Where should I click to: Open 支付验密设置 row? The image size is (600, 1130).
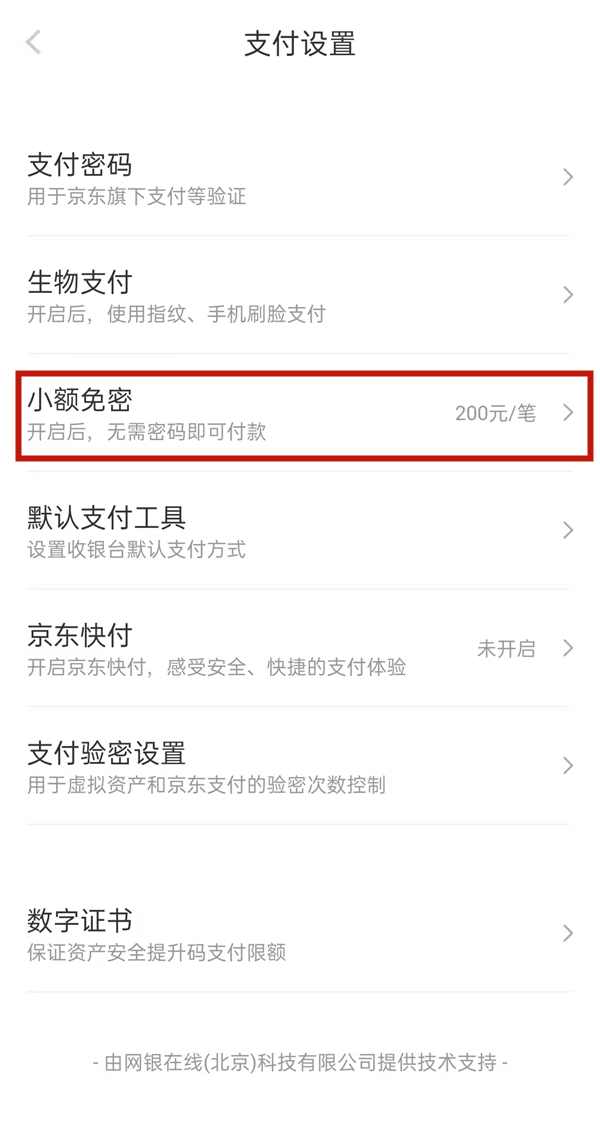[298, 766]
